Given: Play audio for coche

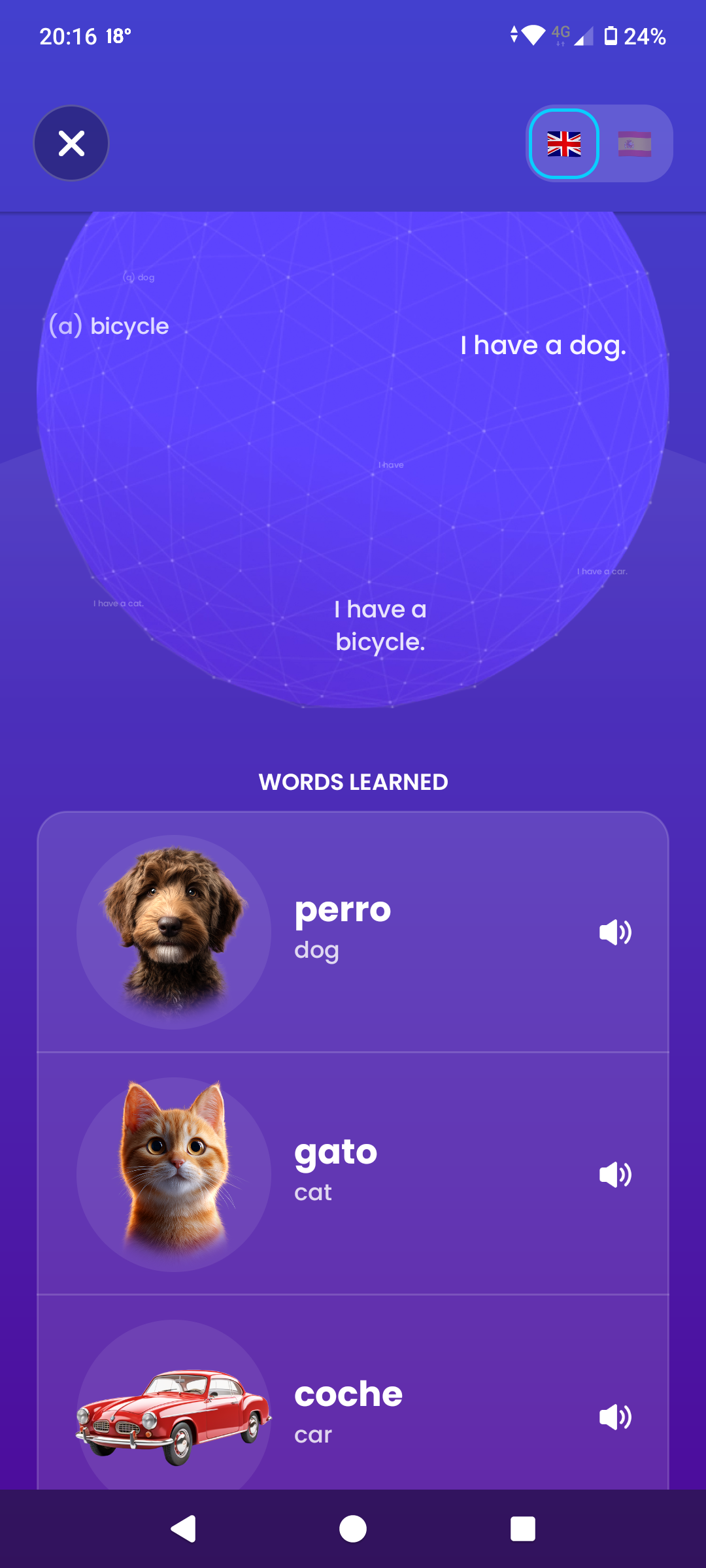Looking at the screenshot, I should point(615,1416).
